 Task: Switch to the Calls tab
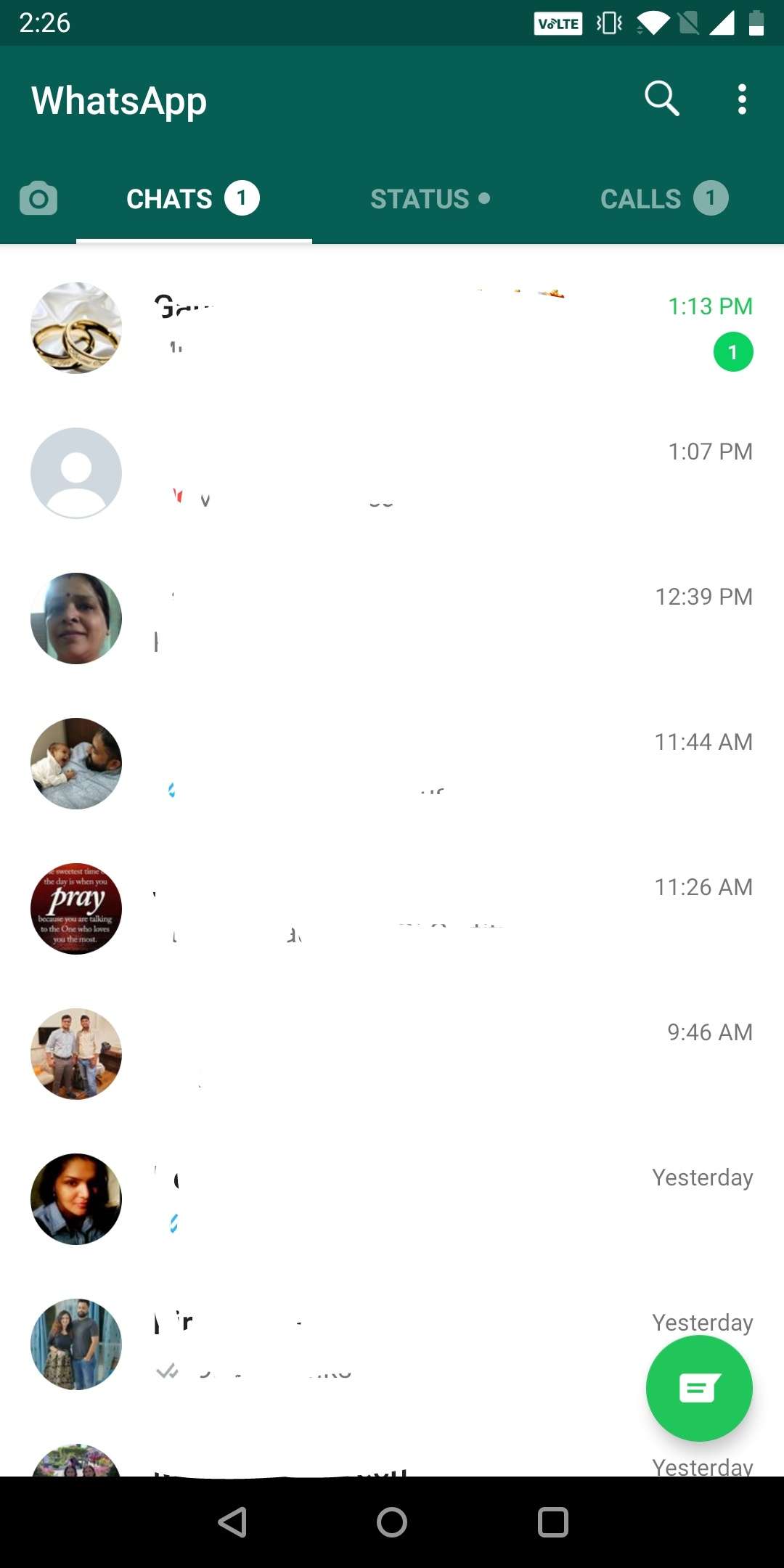(x=663, y=198)
